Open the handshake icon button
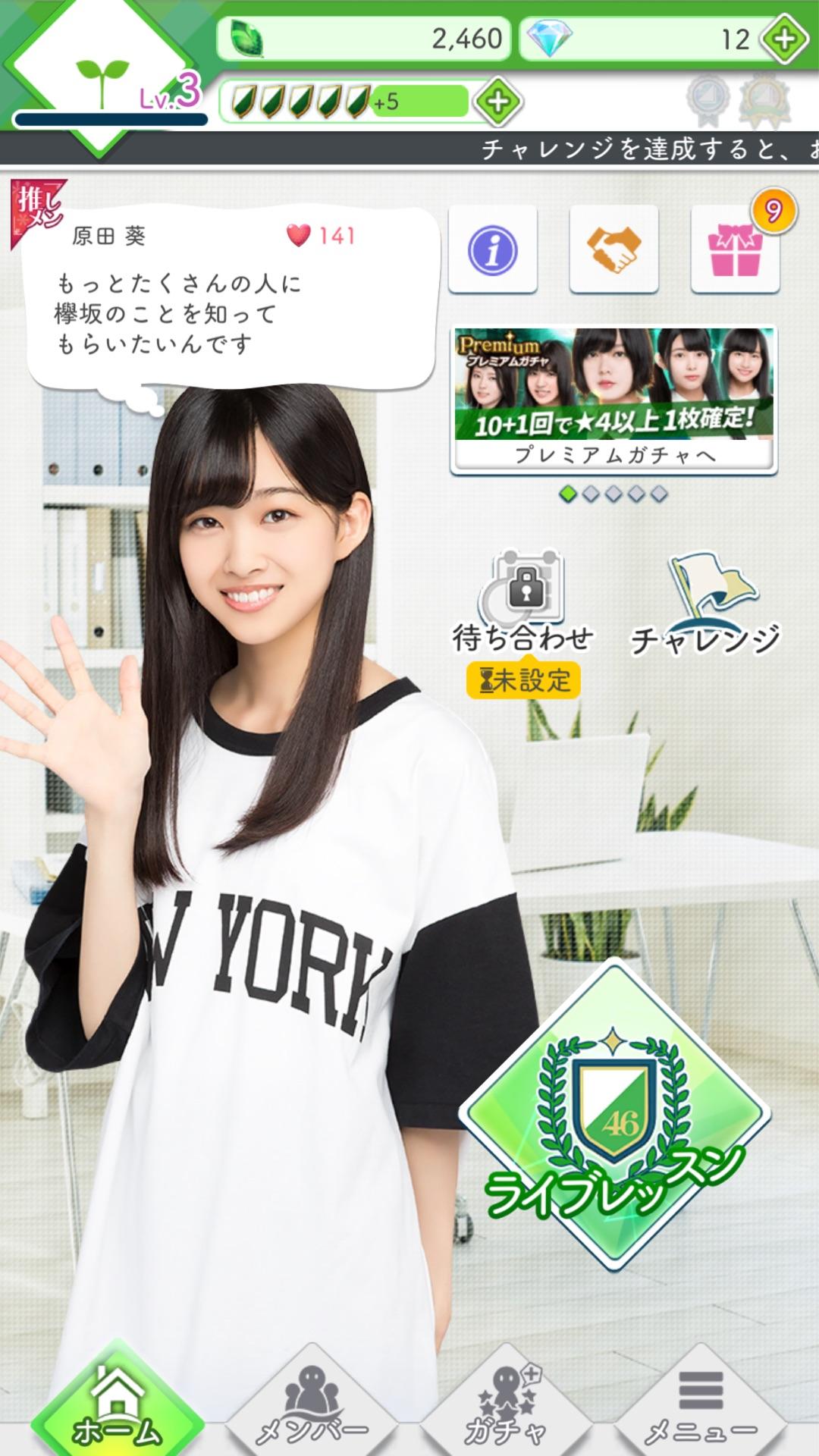The width and height of the screenshot is (819, 1456). pyautogui.click(x=613, y=249)
